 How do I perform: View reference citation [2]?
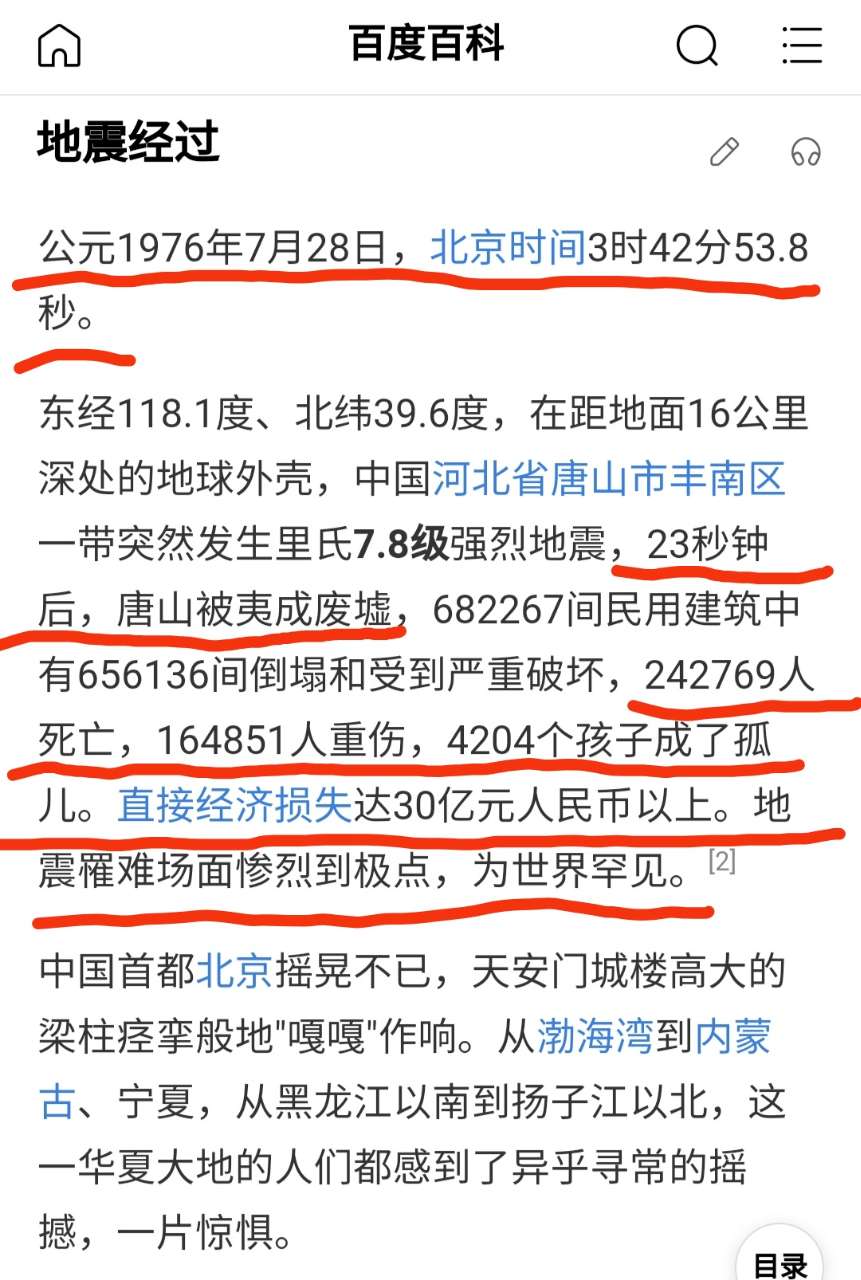click(721, 862)
